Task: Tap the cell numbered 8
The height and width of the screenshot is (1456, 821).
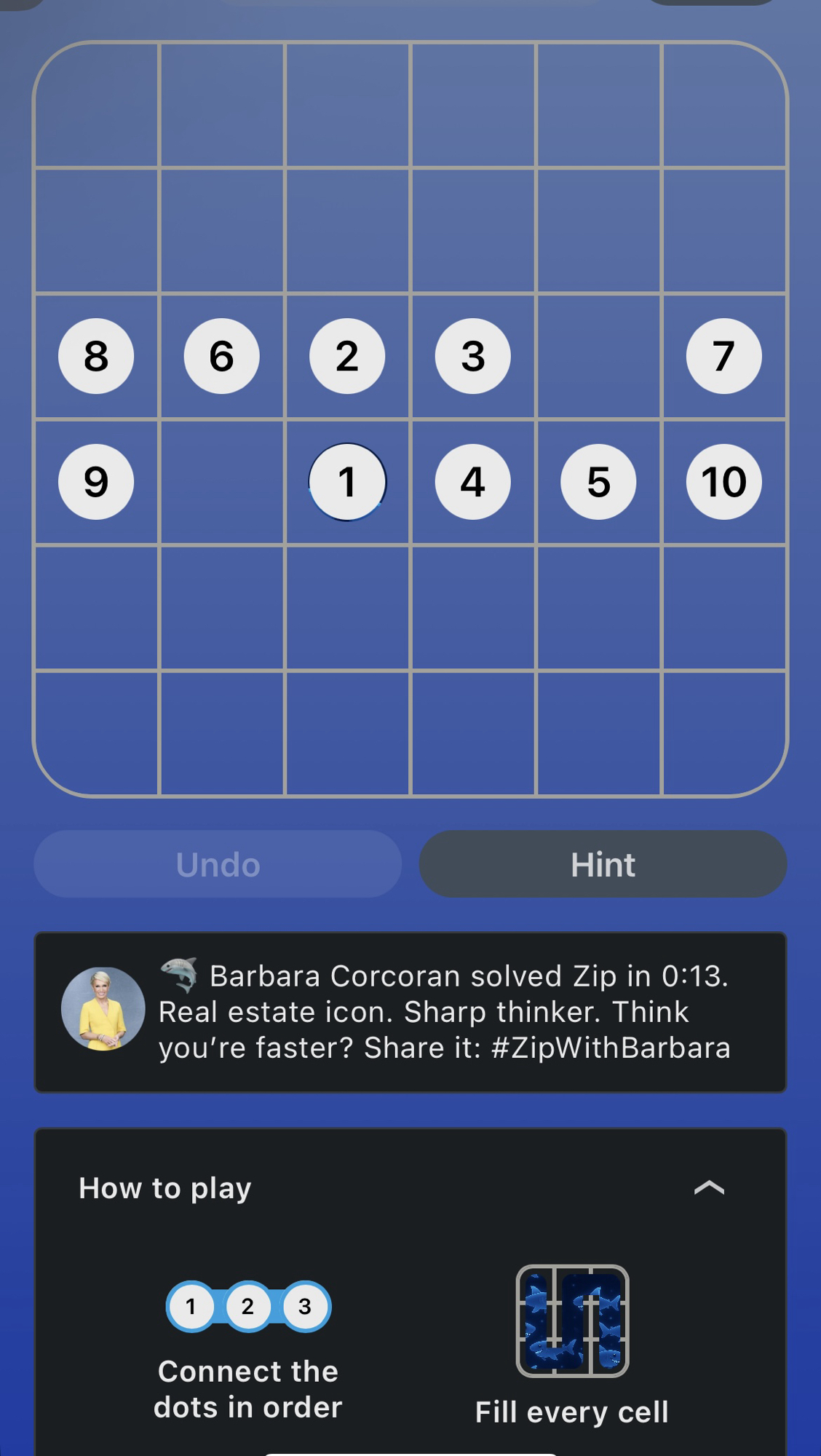Action: pos(96,356)
